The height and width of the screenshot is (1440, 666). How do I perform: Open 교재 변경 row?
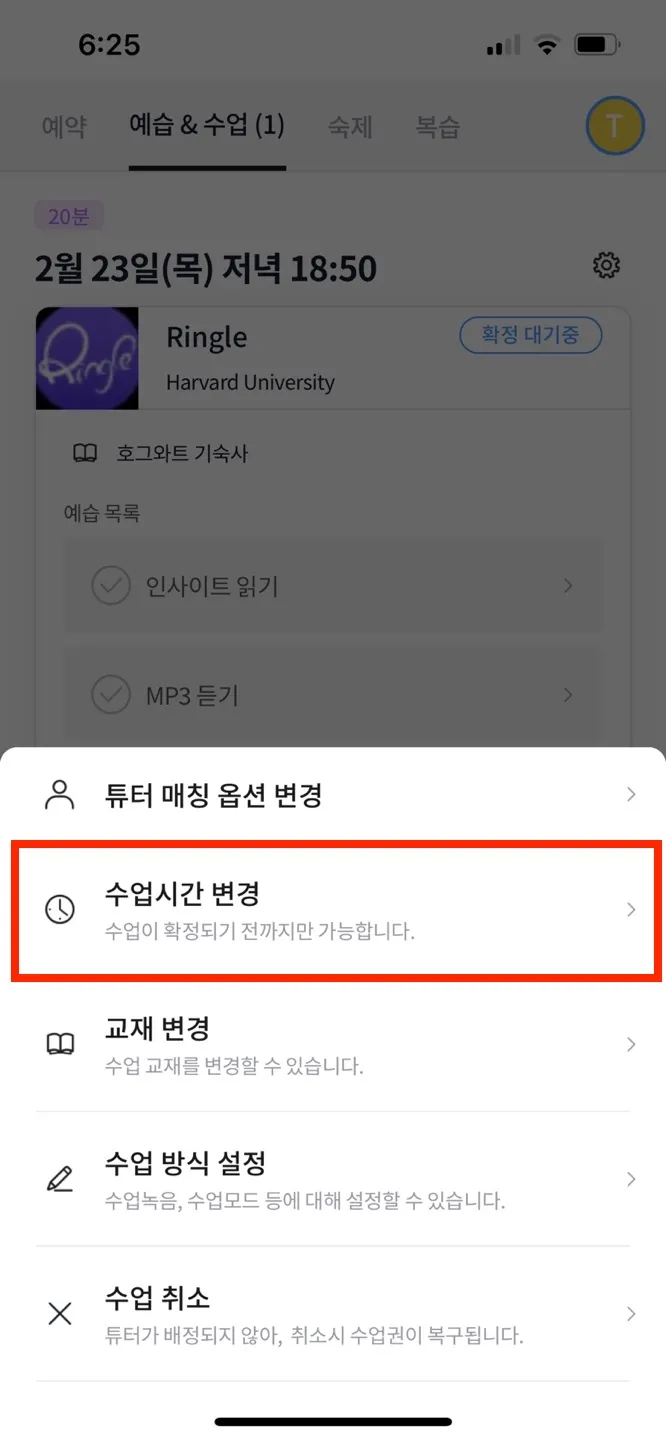click(x=333, y=1043)
